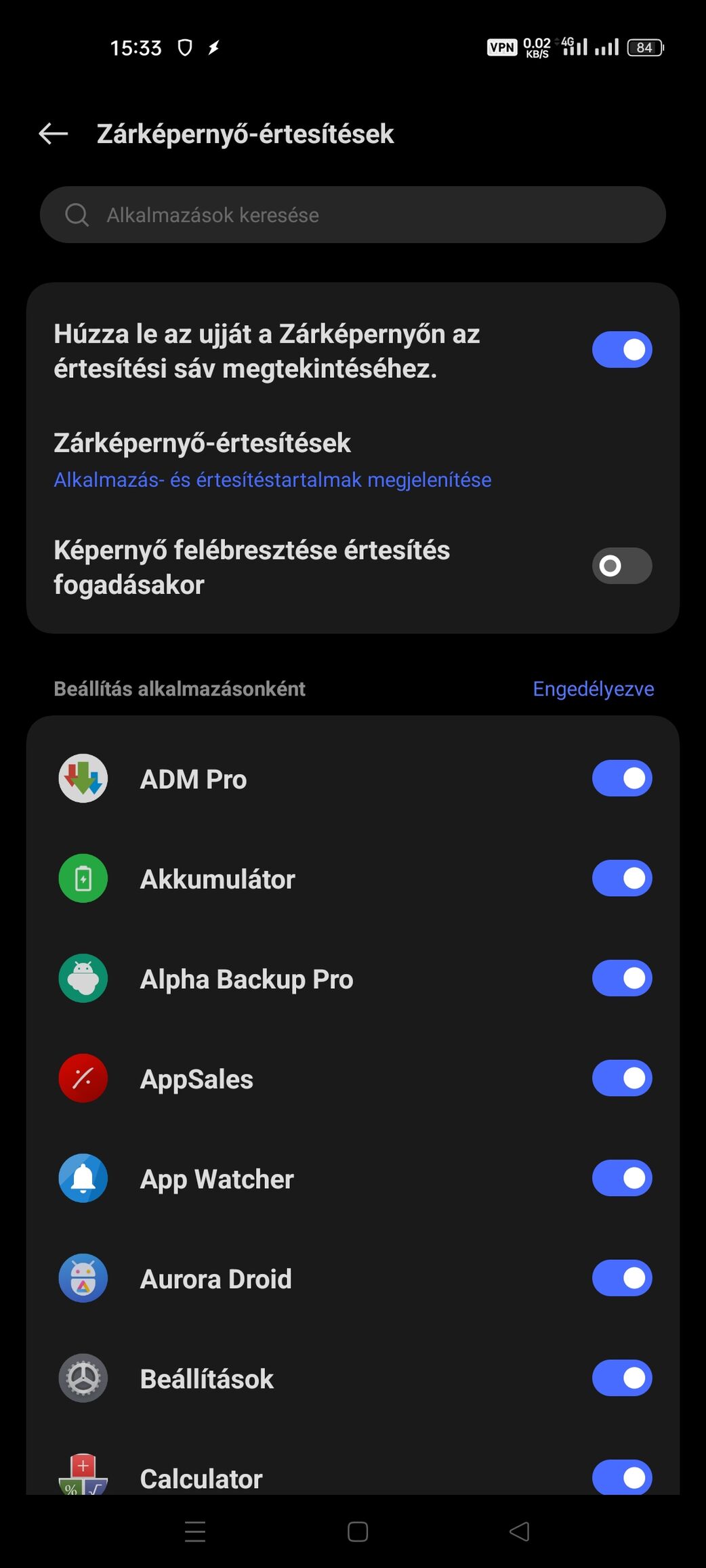Open the Zárképernyő-értesítések content setting
The width and height of the screenshot is (706, 1568).
272,461
